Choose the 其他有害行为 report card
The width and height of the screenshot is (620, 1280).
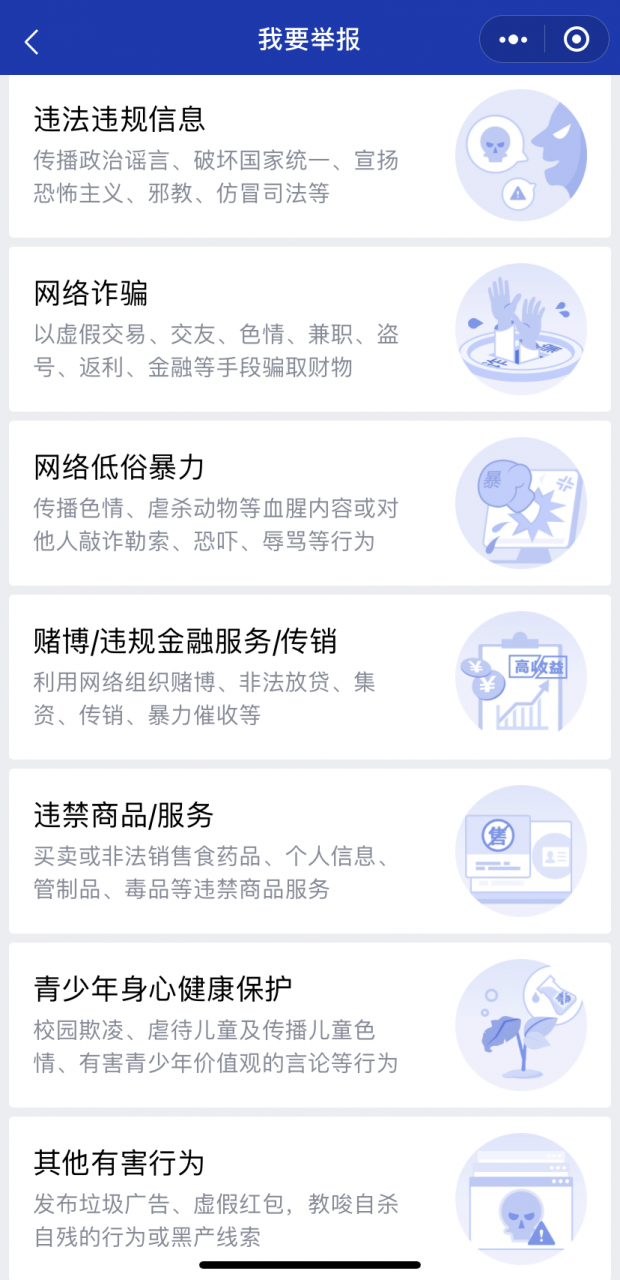[x=309, y=1196]
